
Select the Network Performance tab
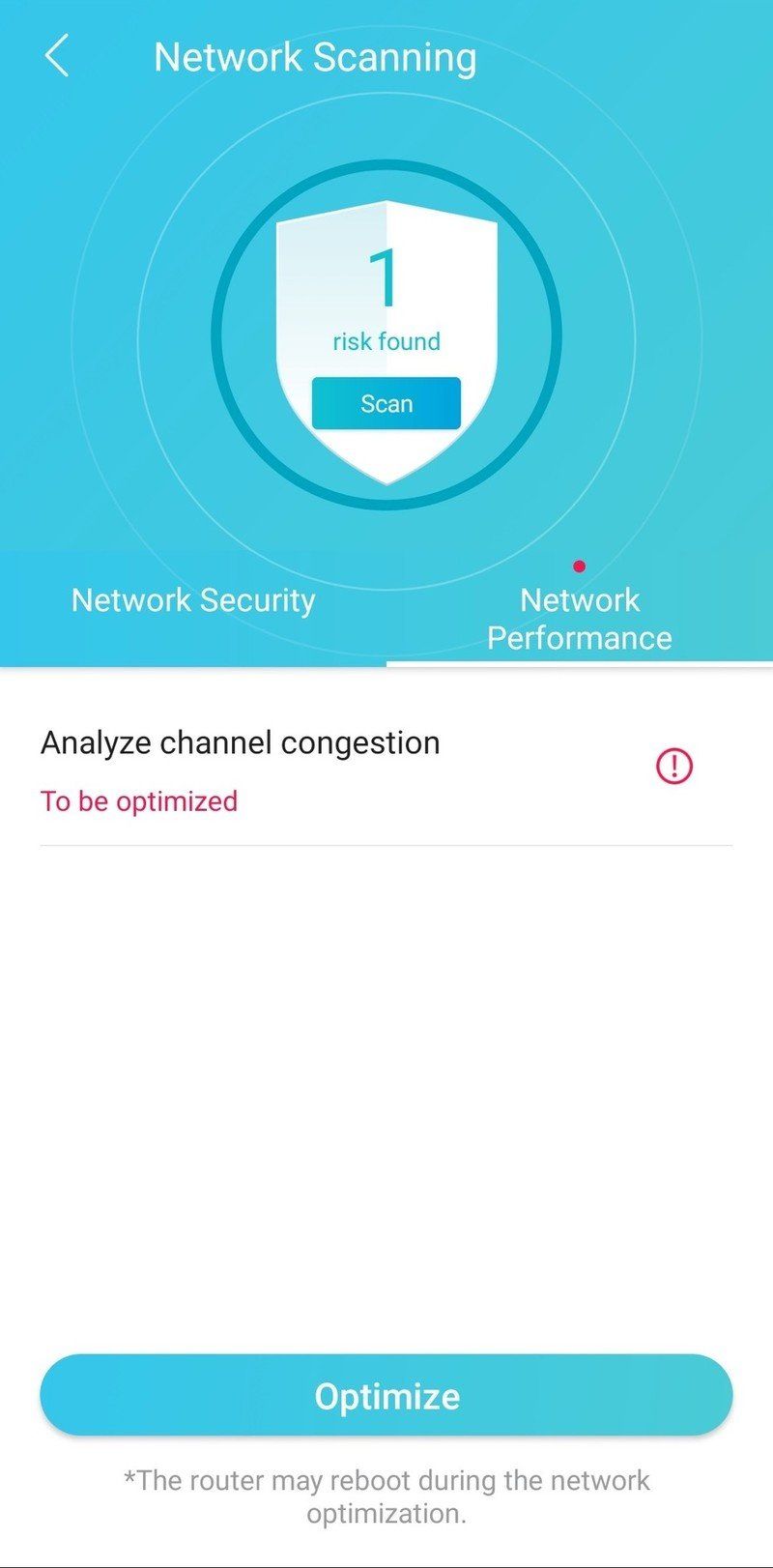pyautogui.click(x=579, y=618)
